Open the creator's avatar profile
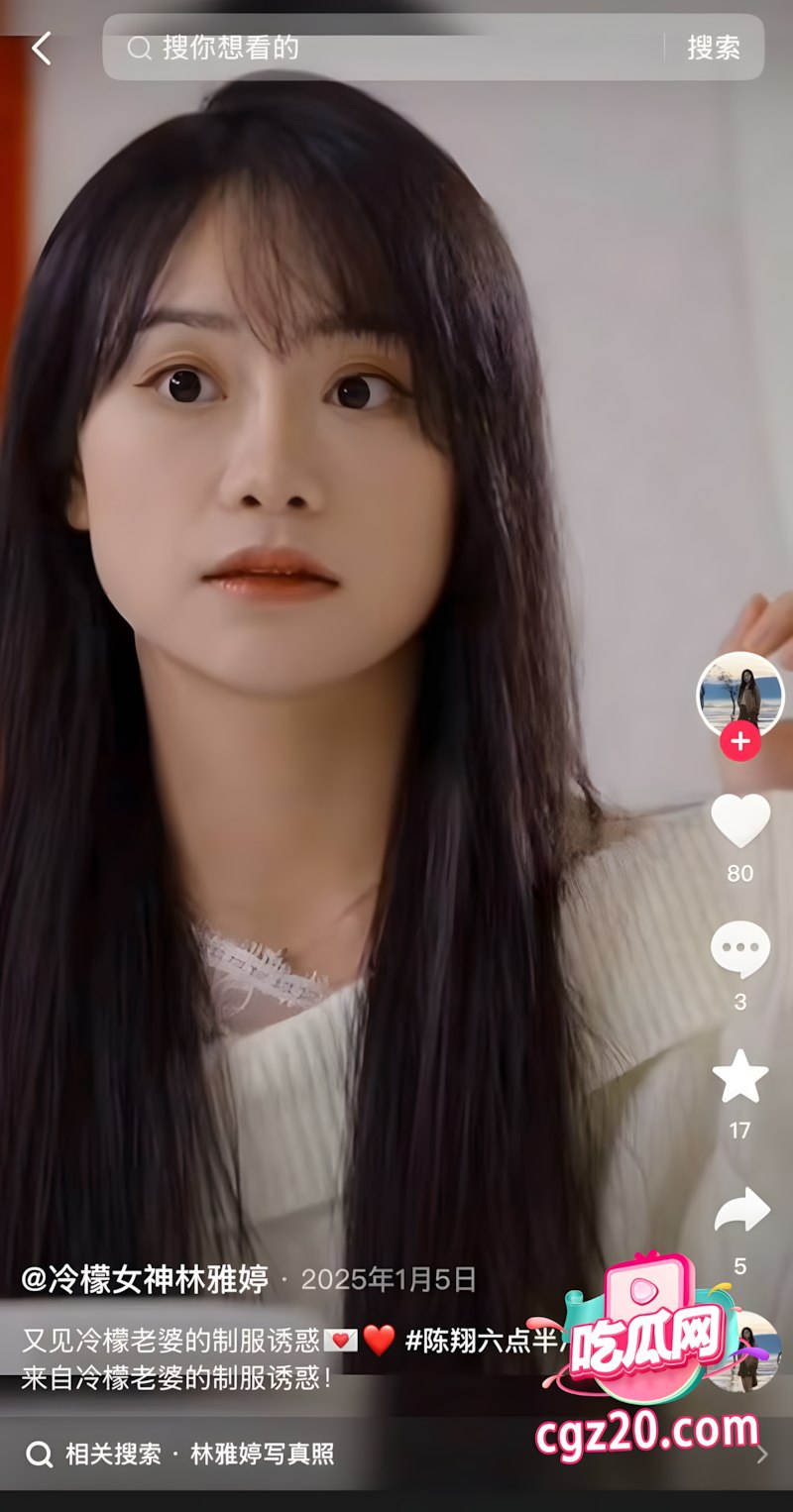Image resolution: width=793 pixels, height=1512 pixels. tap(739, 694)
